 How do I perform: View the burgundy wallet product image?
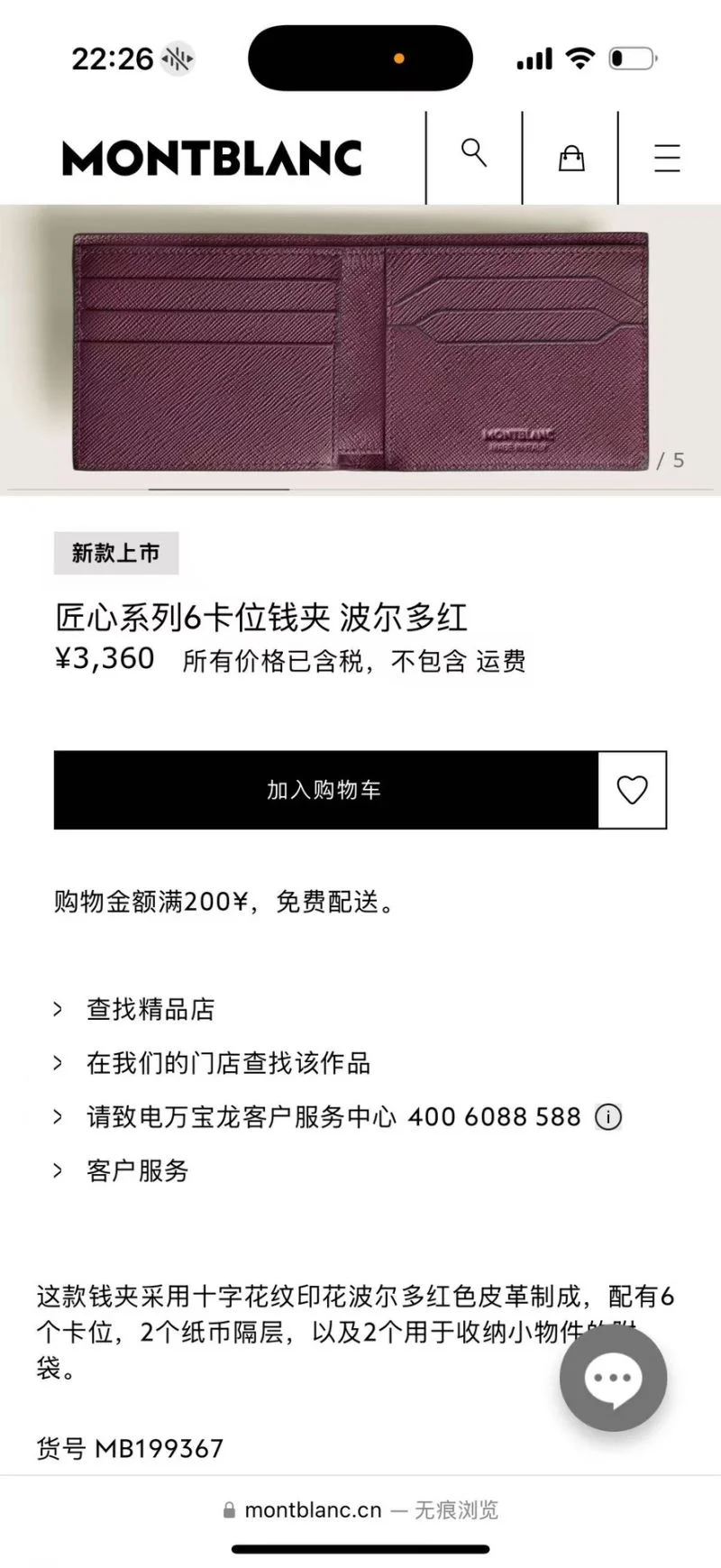point(360,352)
